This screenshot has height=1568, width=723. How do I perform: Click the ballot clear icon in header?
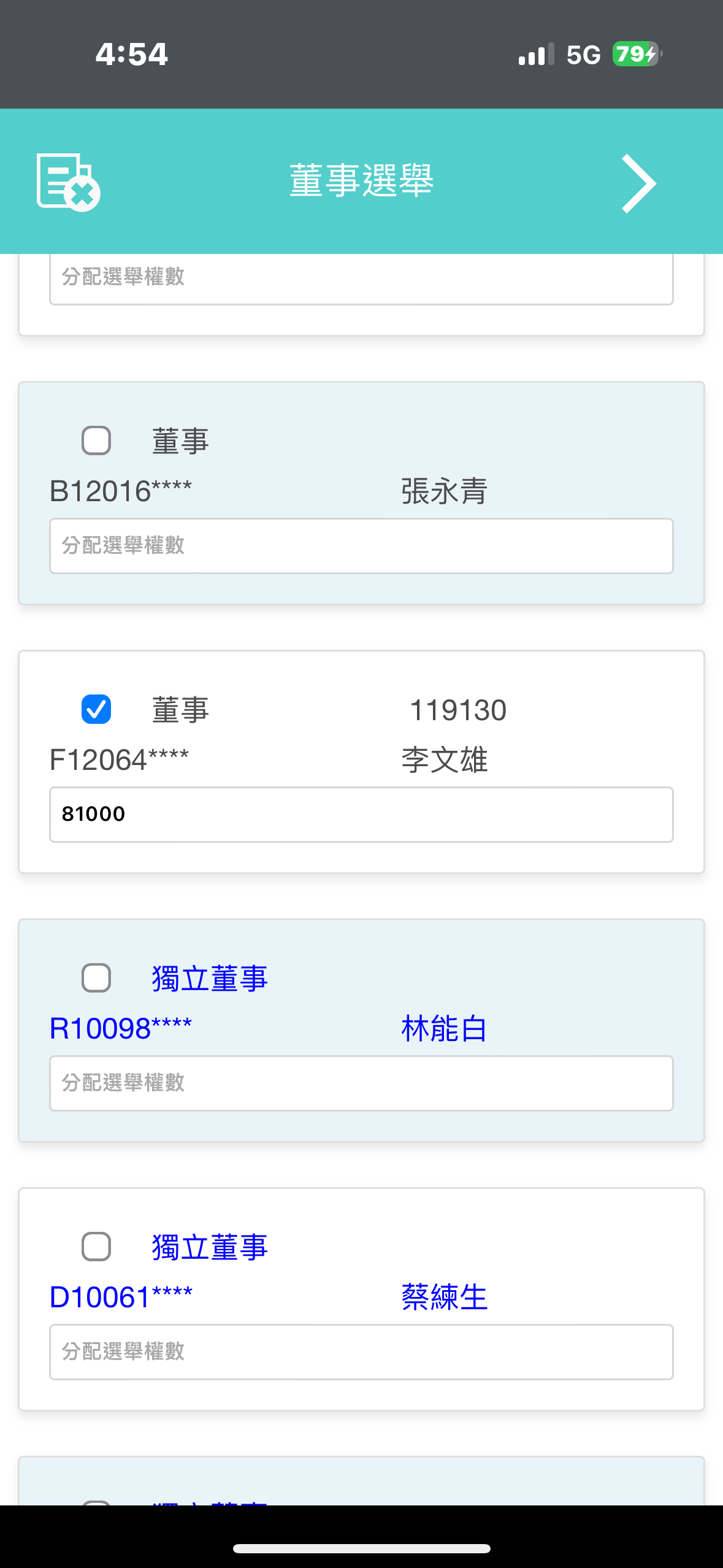point(67,182)
